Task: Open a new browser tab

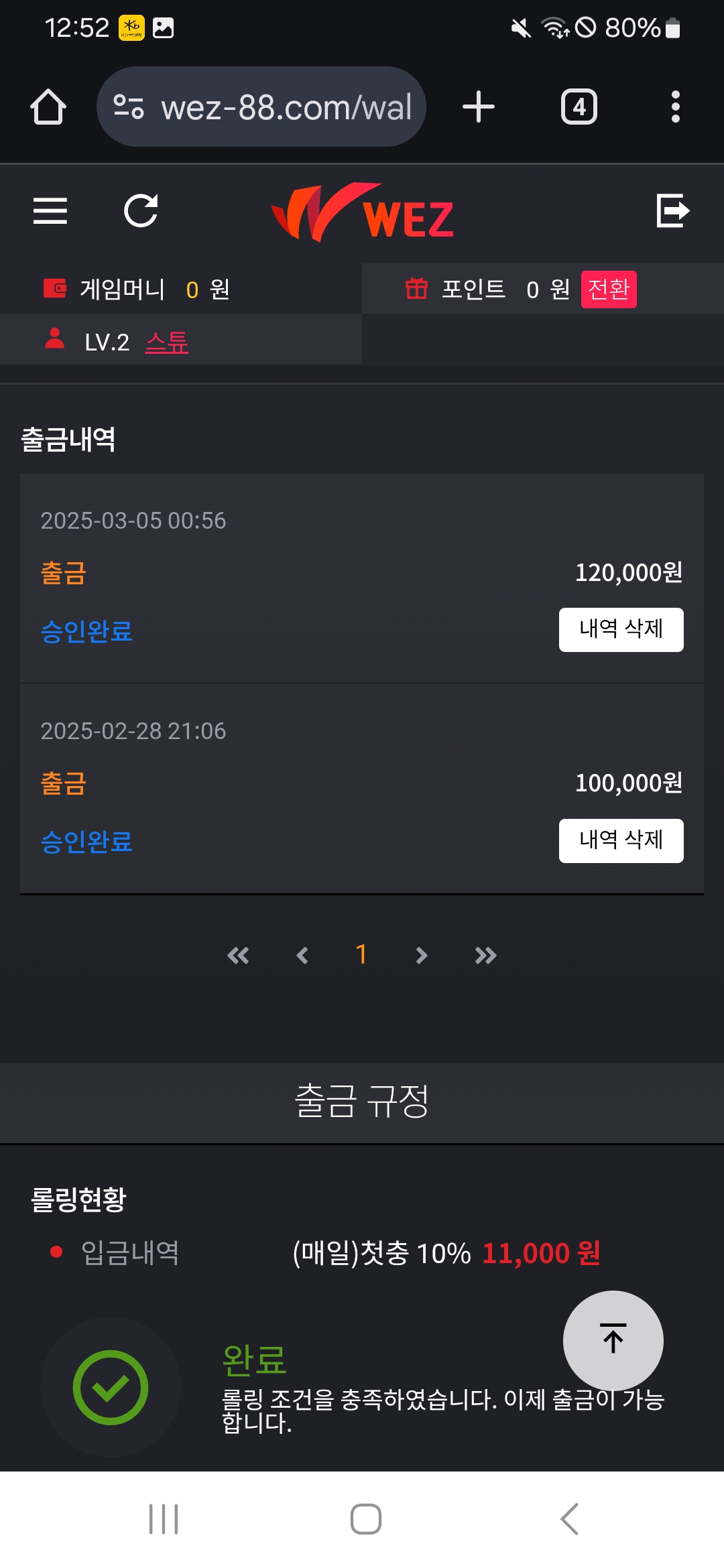Action: 479,107
